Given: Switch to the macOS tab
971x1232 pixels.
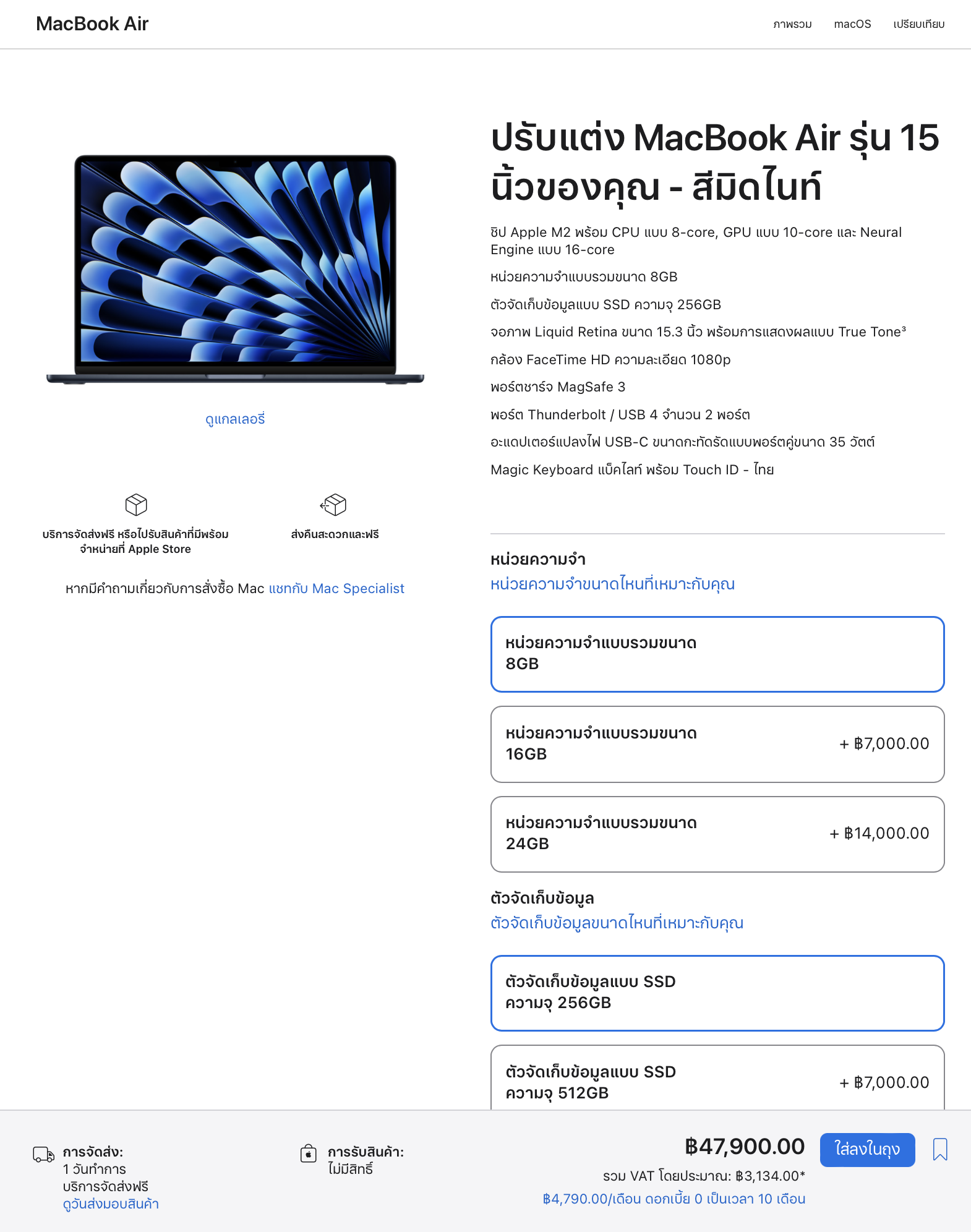Looking at the screenshot, I should coord(852,24).
